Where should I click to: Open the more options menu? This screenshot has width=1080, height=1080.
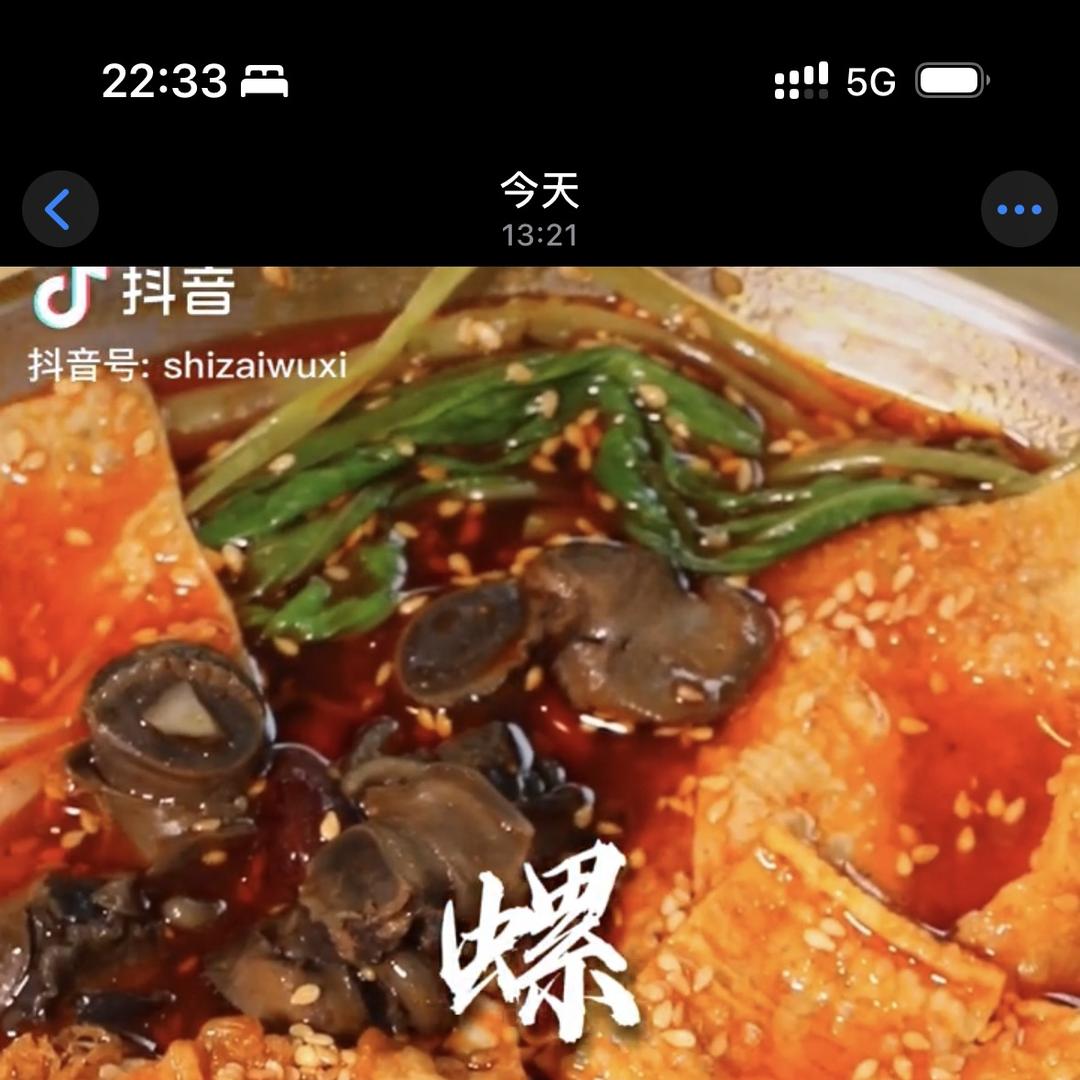point(1019,210)
